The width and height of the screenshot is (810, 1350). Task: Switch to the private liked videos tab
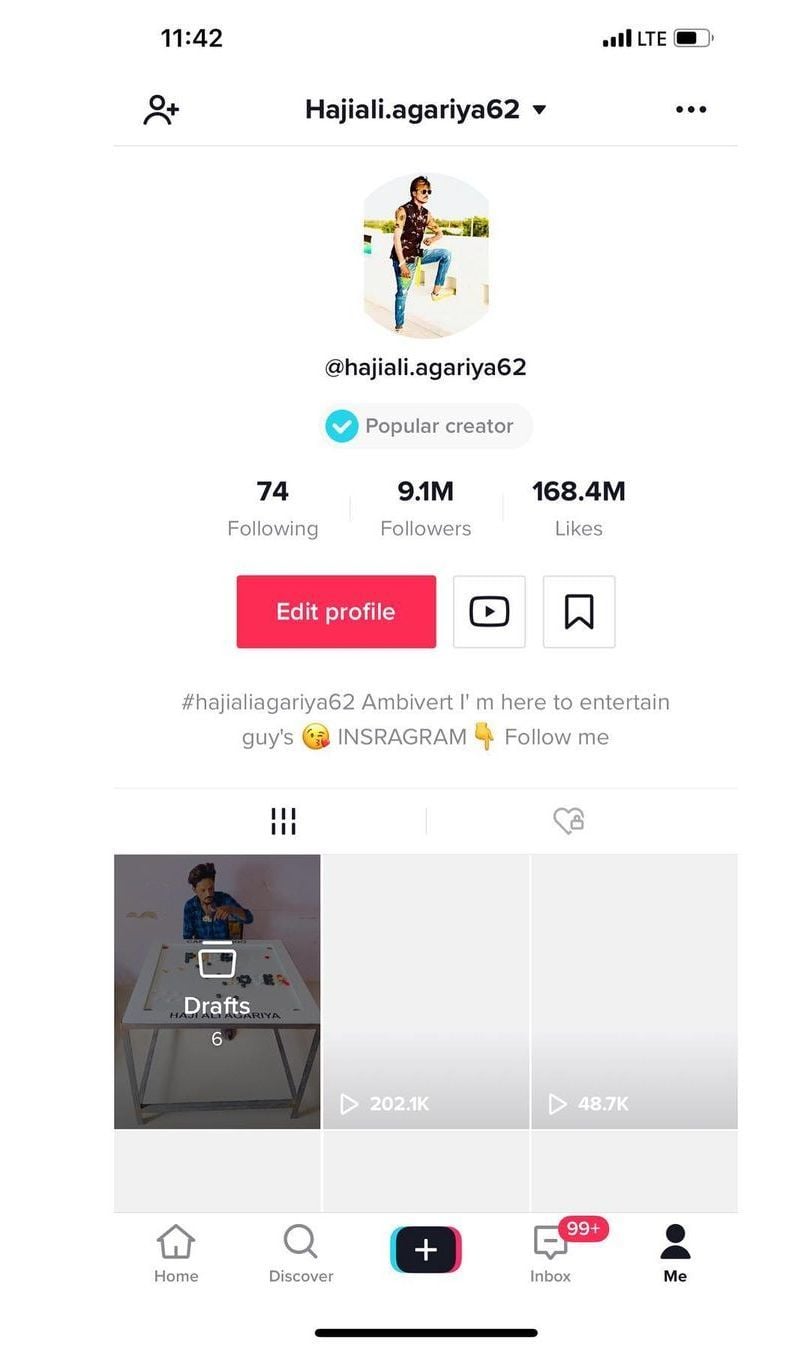569,821
